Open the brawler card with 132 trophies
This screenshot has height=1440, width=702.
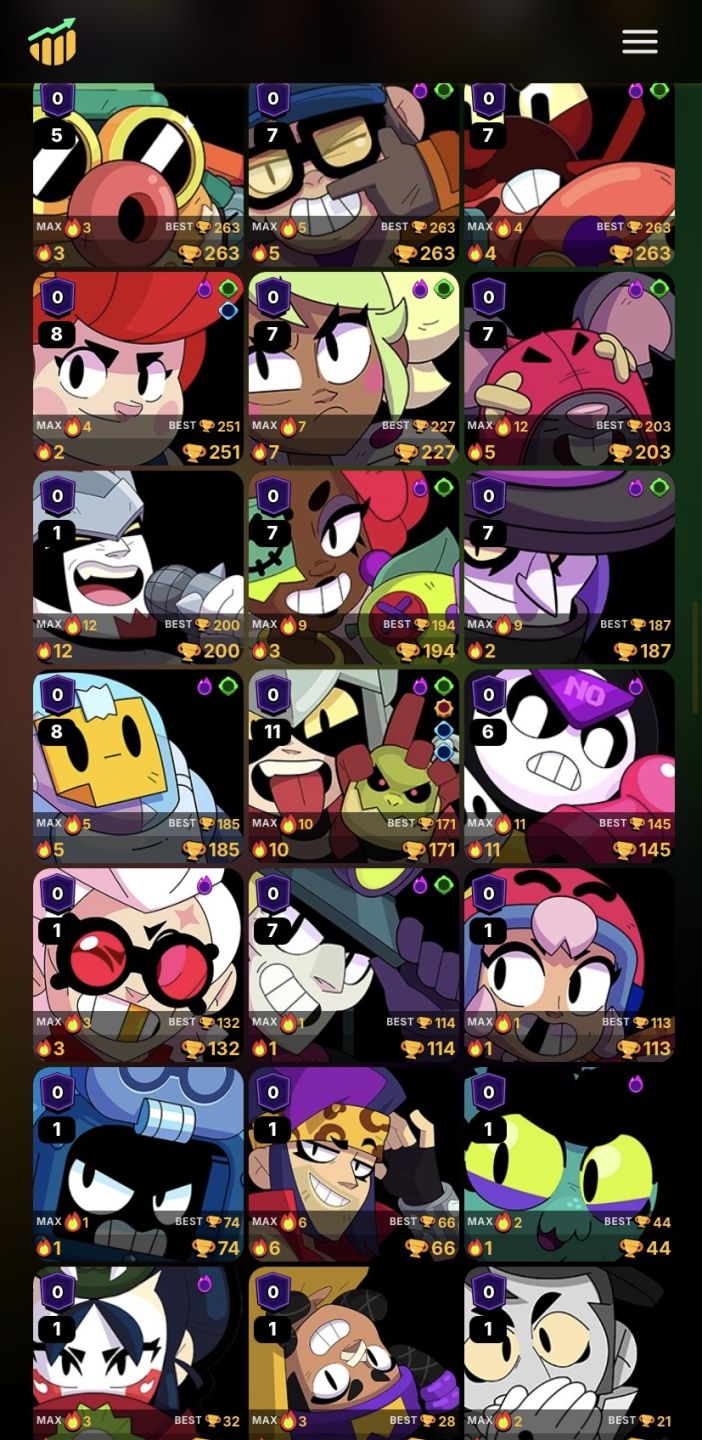click(138, 965)
